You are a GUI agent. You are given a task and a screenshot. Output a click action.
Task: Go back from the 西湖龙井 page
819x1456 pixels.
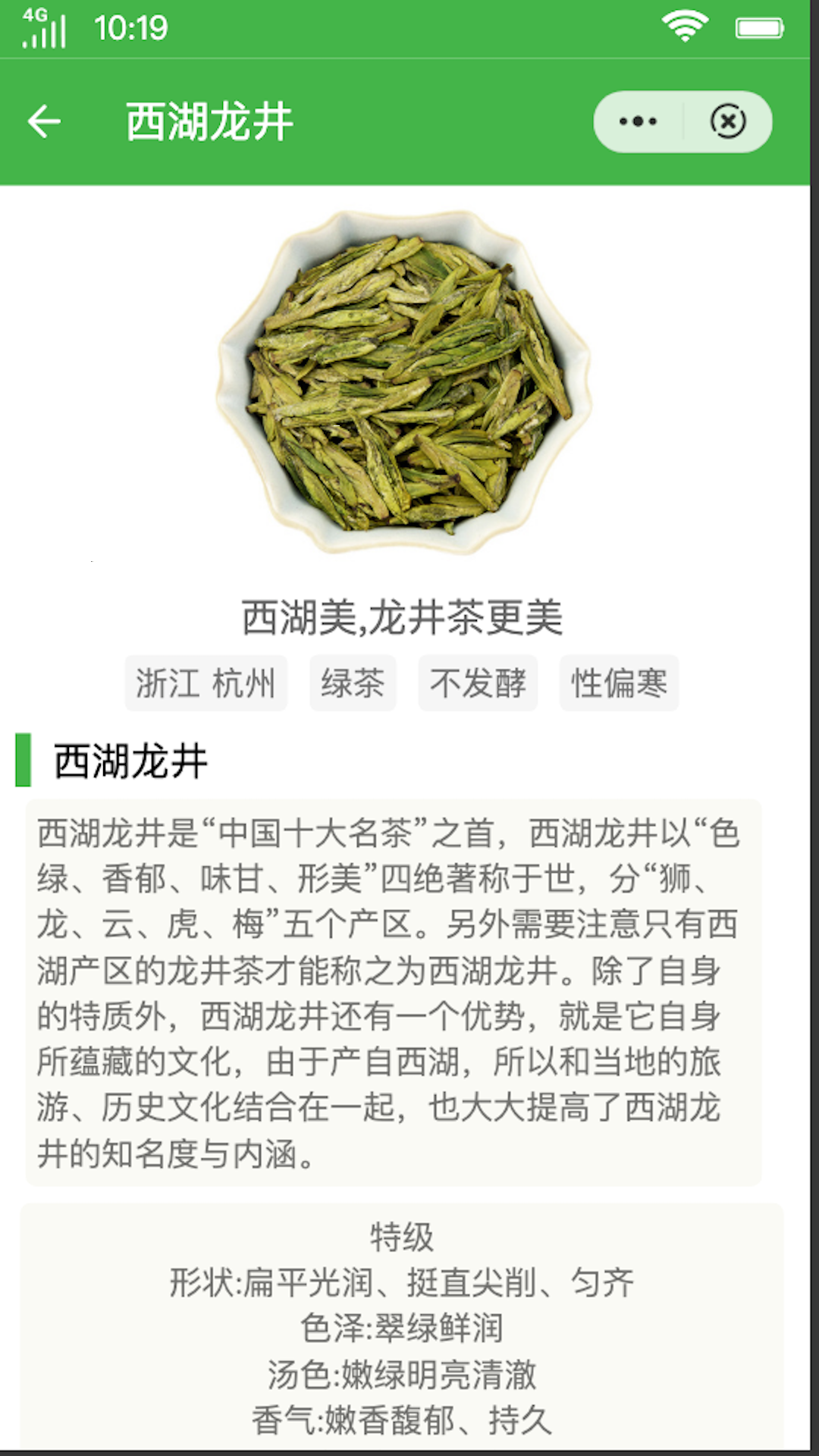click(44, 121)
